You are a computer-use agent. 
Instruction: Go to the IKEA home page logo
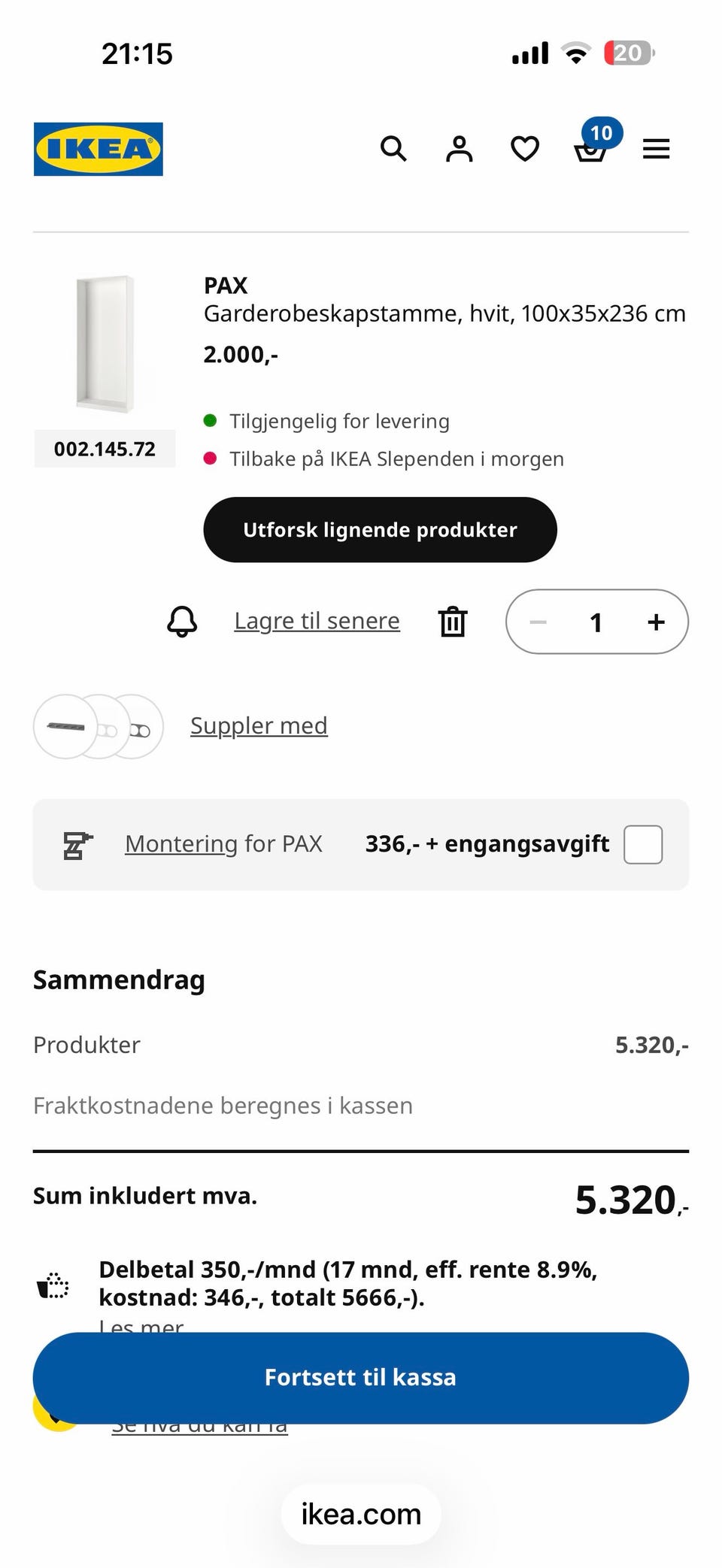[x=99, y=149]
